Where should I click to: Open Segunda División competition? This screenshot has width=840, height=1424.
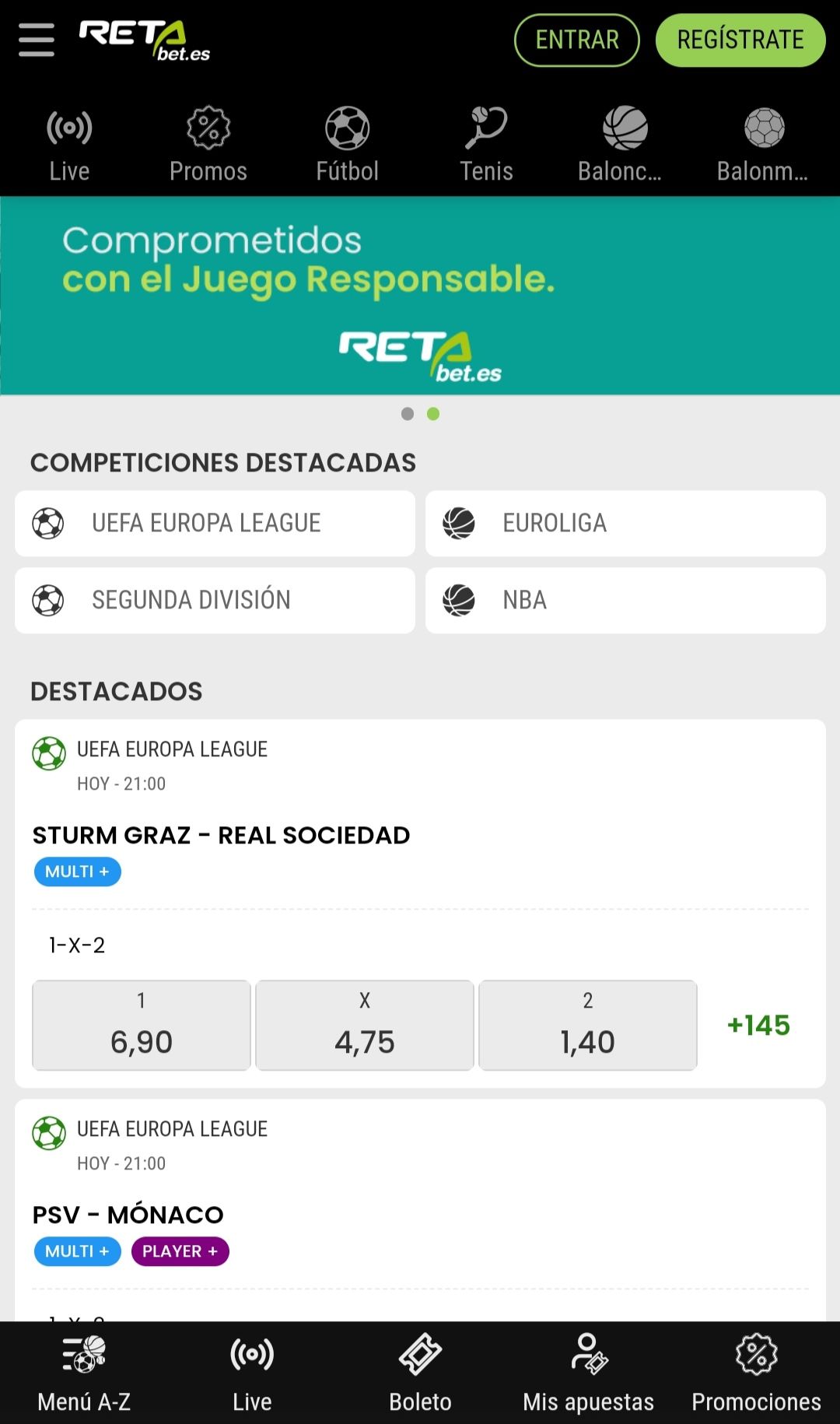(x=215, y=600)
